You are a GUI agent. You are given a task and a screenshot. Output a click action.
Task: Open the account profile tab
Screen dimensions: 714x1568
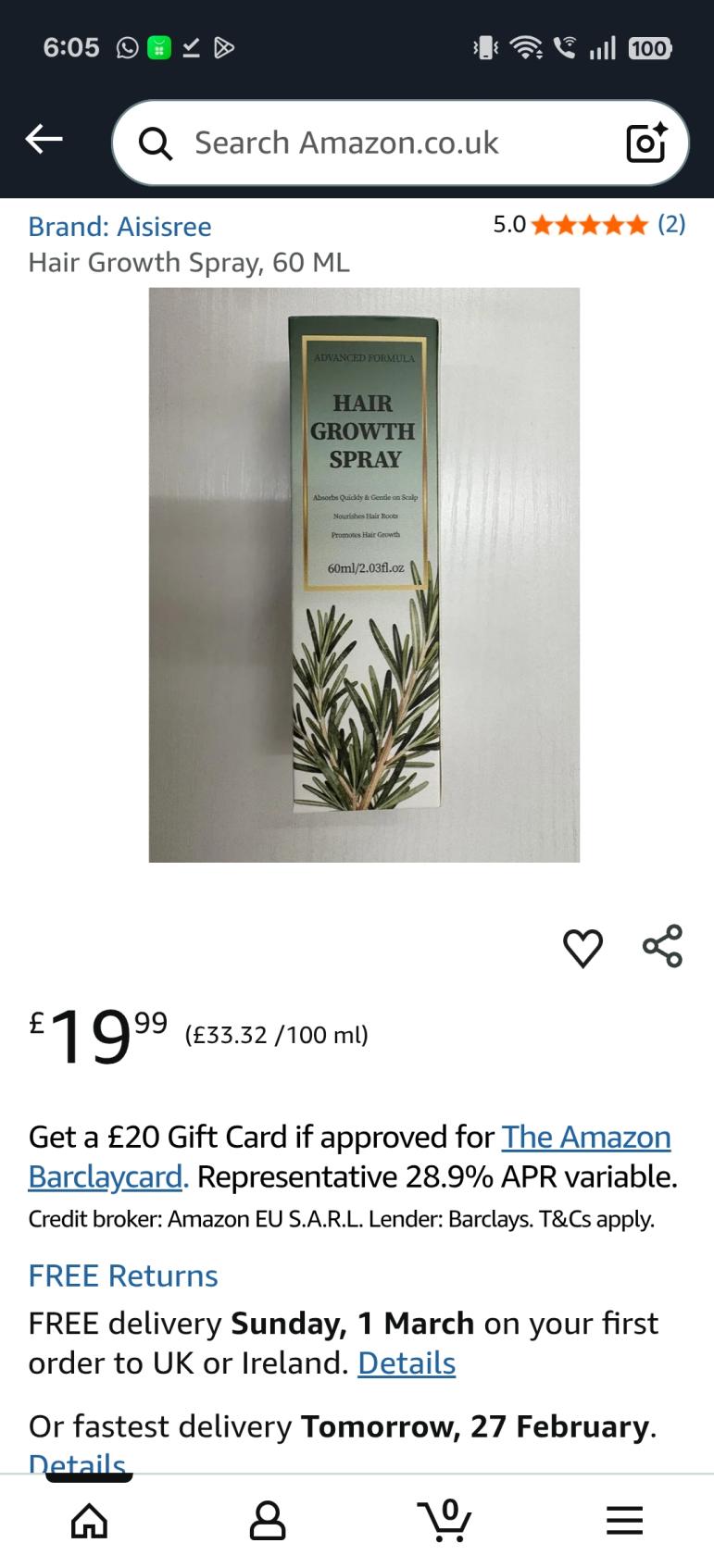click(x=268, y=1520)
